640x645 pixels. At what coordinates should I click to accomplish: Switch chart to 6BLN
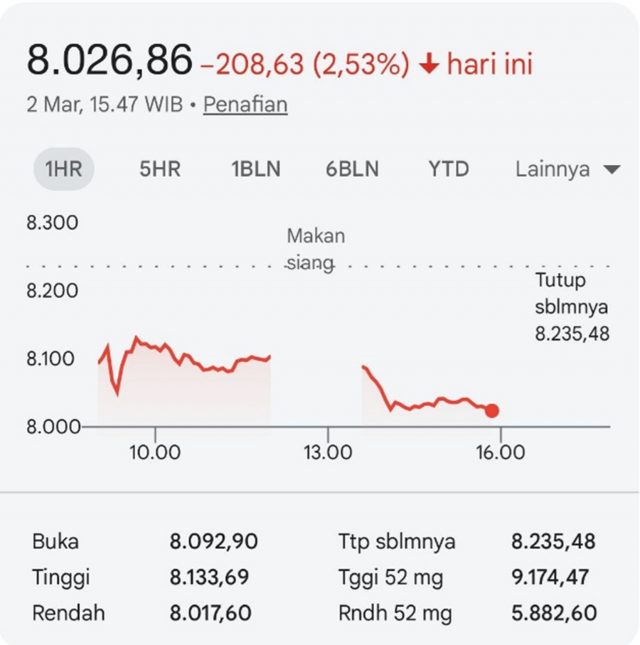(352, 169)
